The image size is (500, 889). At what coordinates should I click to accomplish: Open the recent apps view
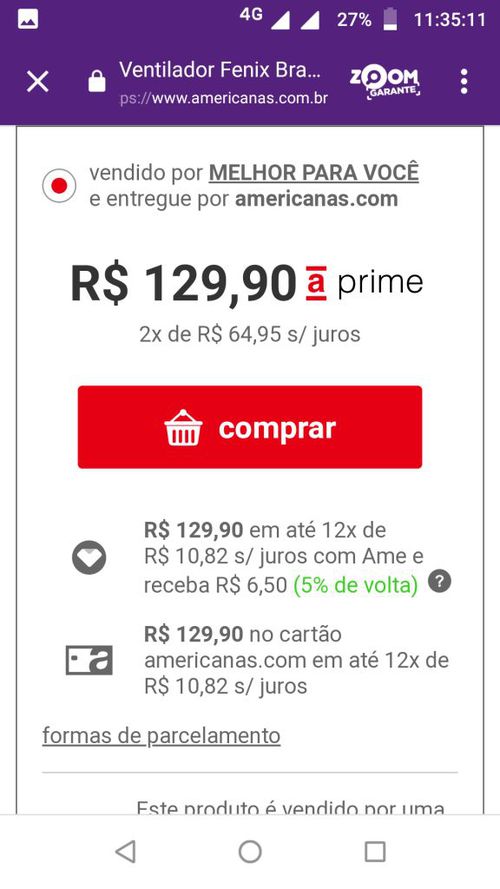pyautogui.click(x=375, y=852)
